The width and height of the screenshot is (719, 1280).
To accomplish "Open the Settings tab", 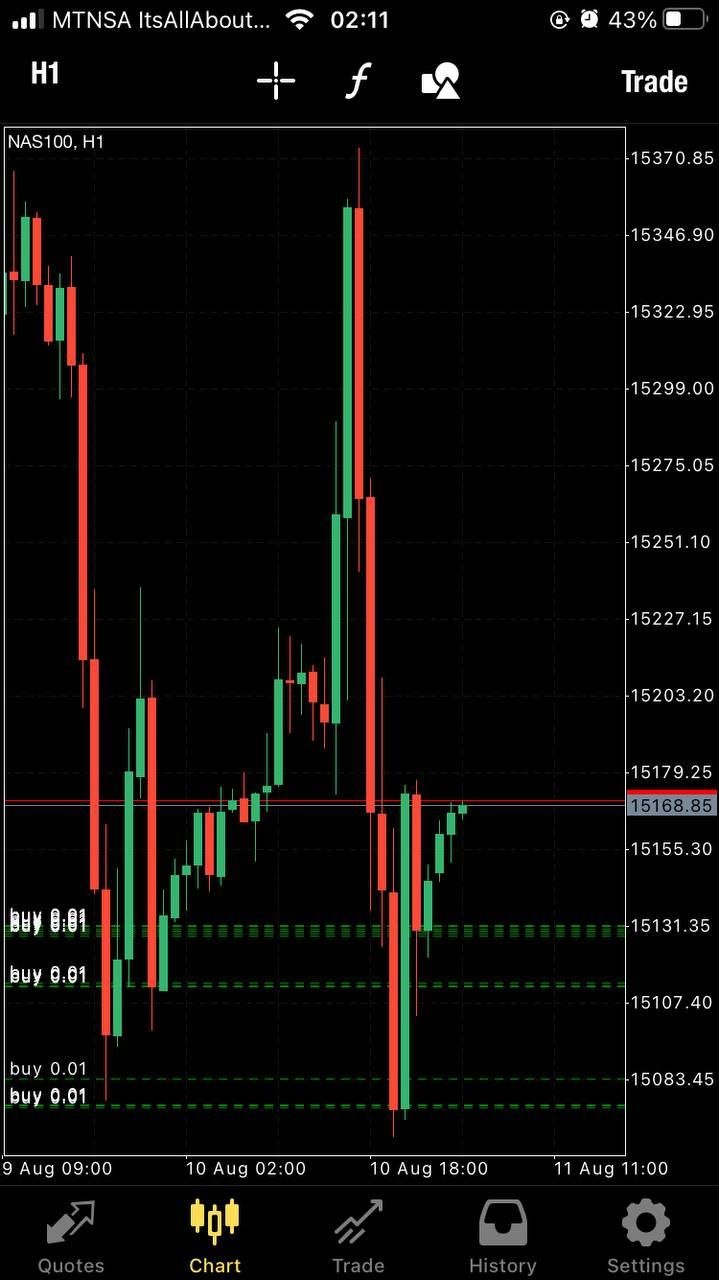I will 646,1236.
